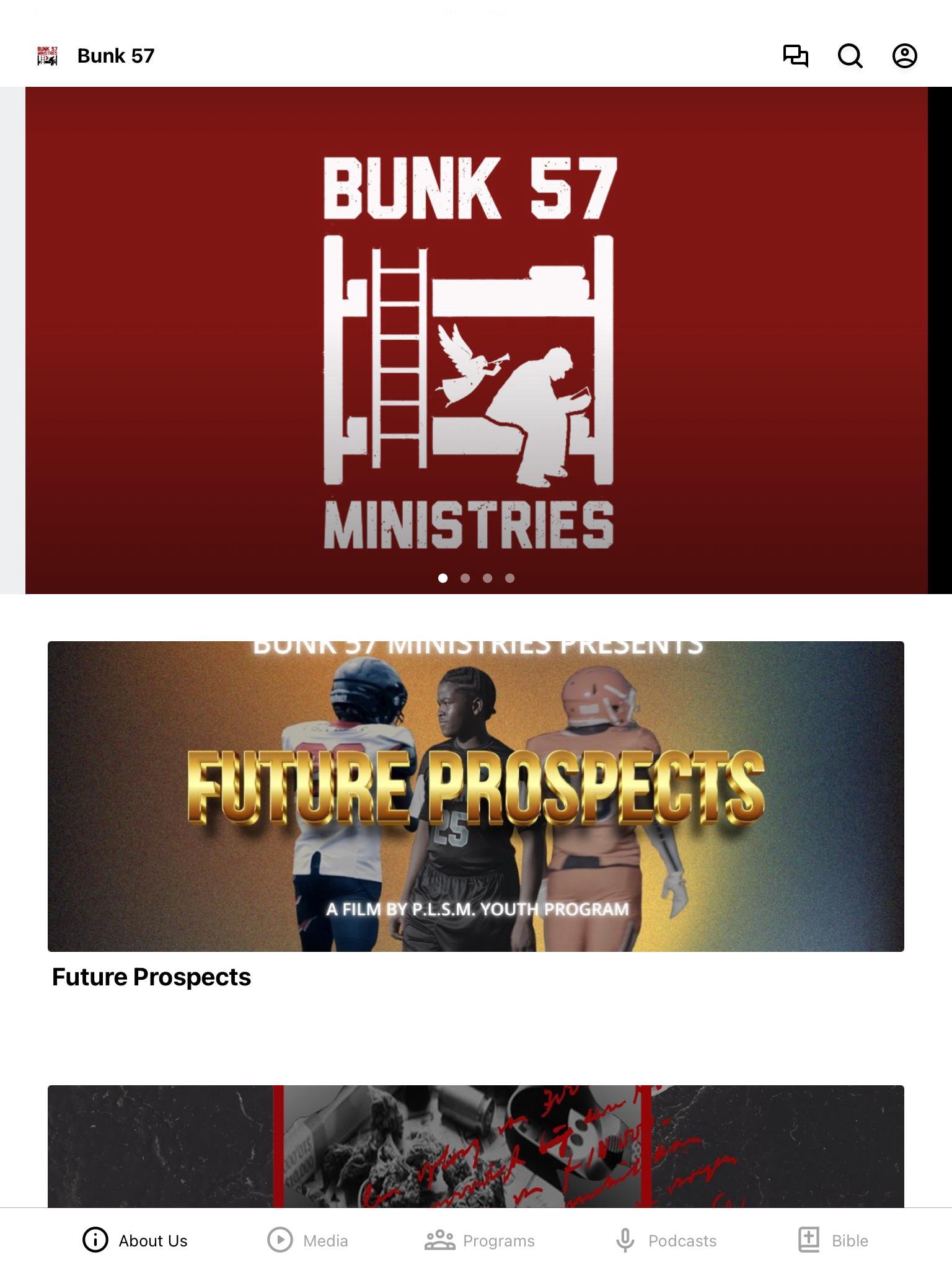Open the user profile icon

[x=904, y=56]
